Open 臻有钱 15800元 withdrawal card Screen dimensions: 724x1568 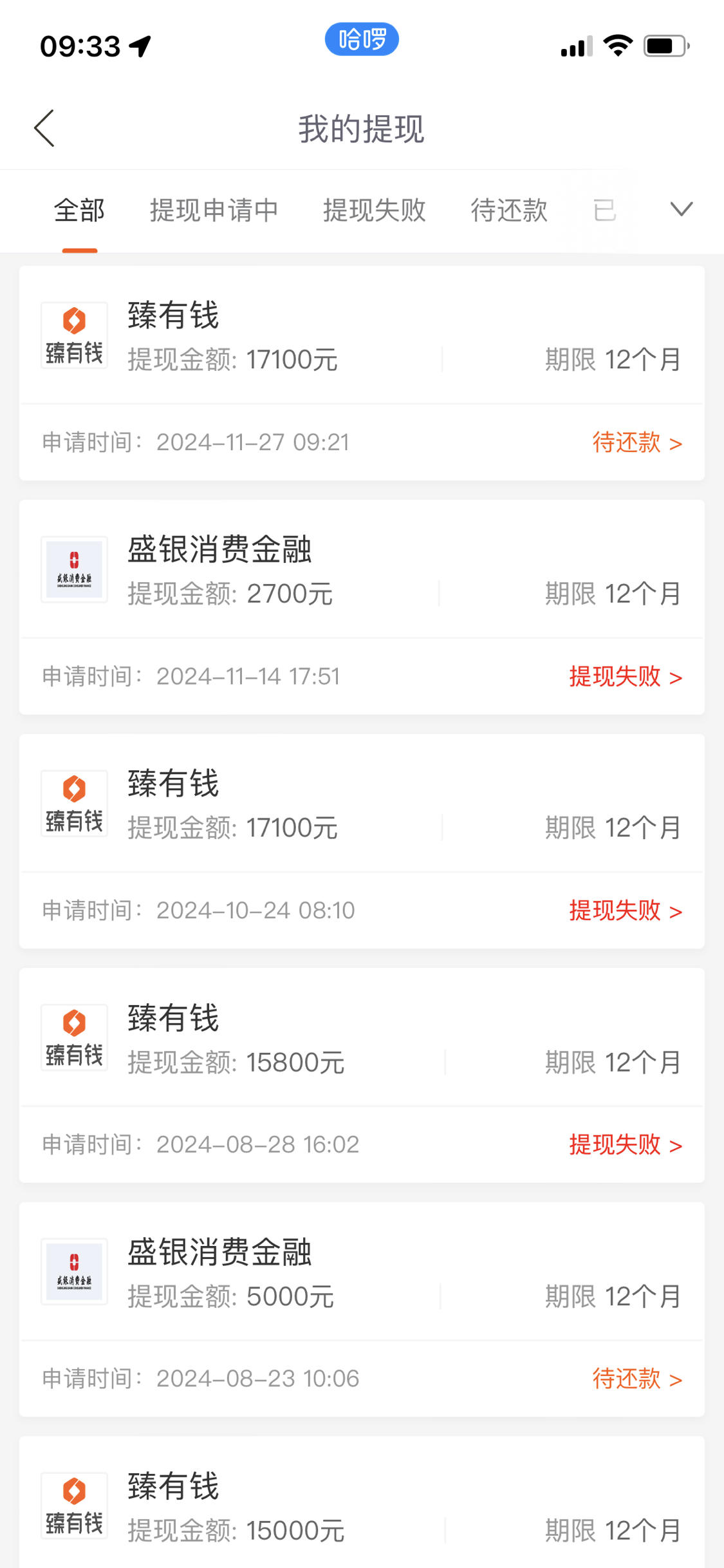coord(362,1075)
